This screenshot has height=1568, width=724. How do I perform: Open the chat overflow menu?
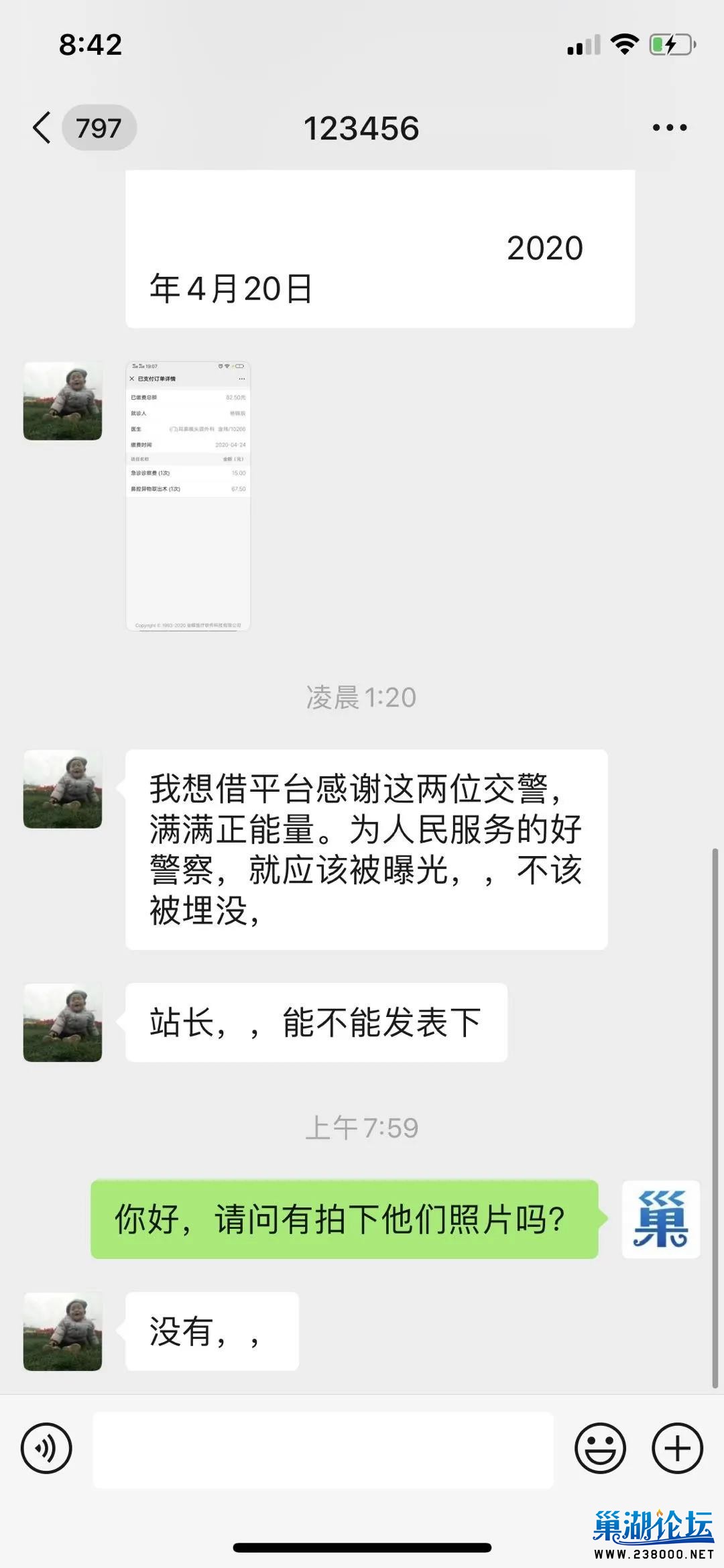669,127
